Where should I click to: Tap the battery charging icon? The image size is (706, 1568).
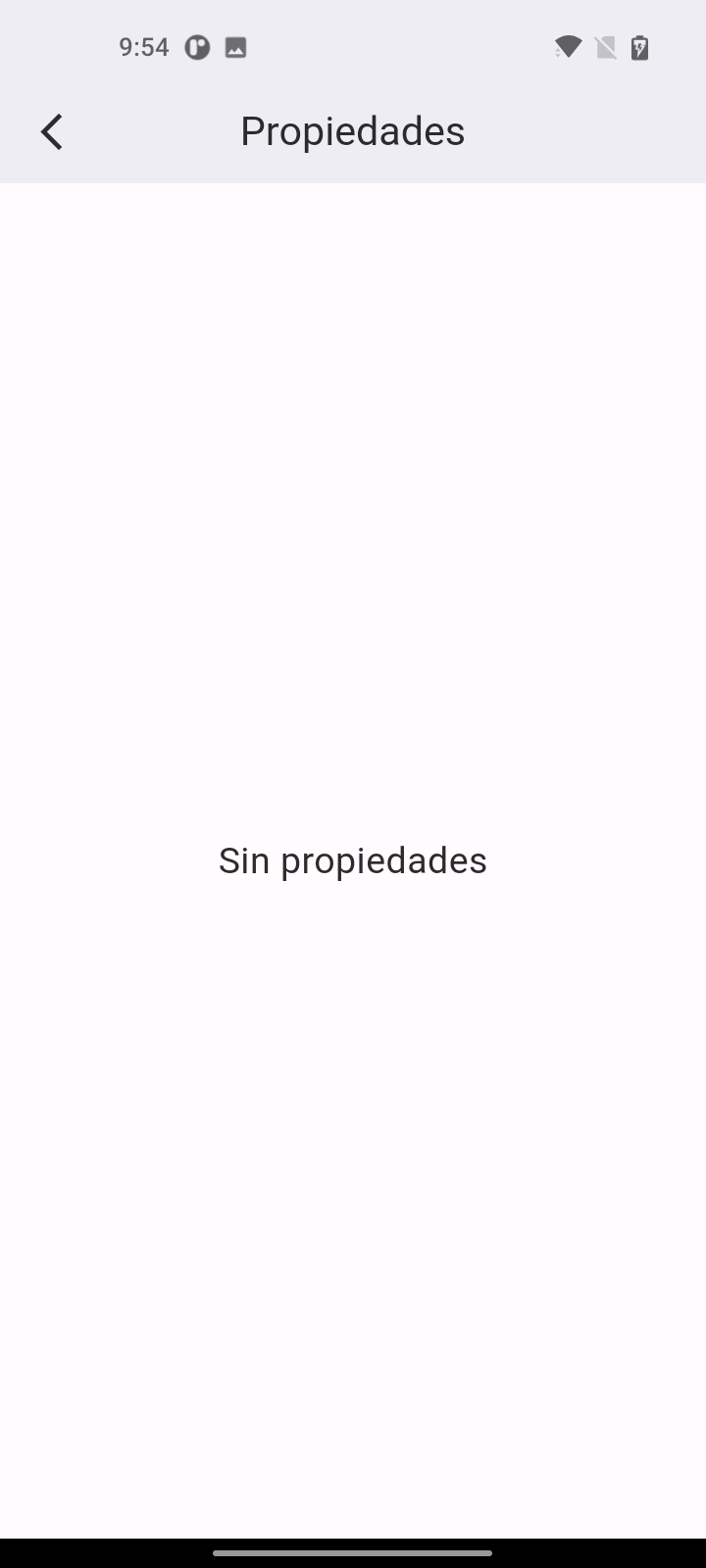click(x=639, y=46)
